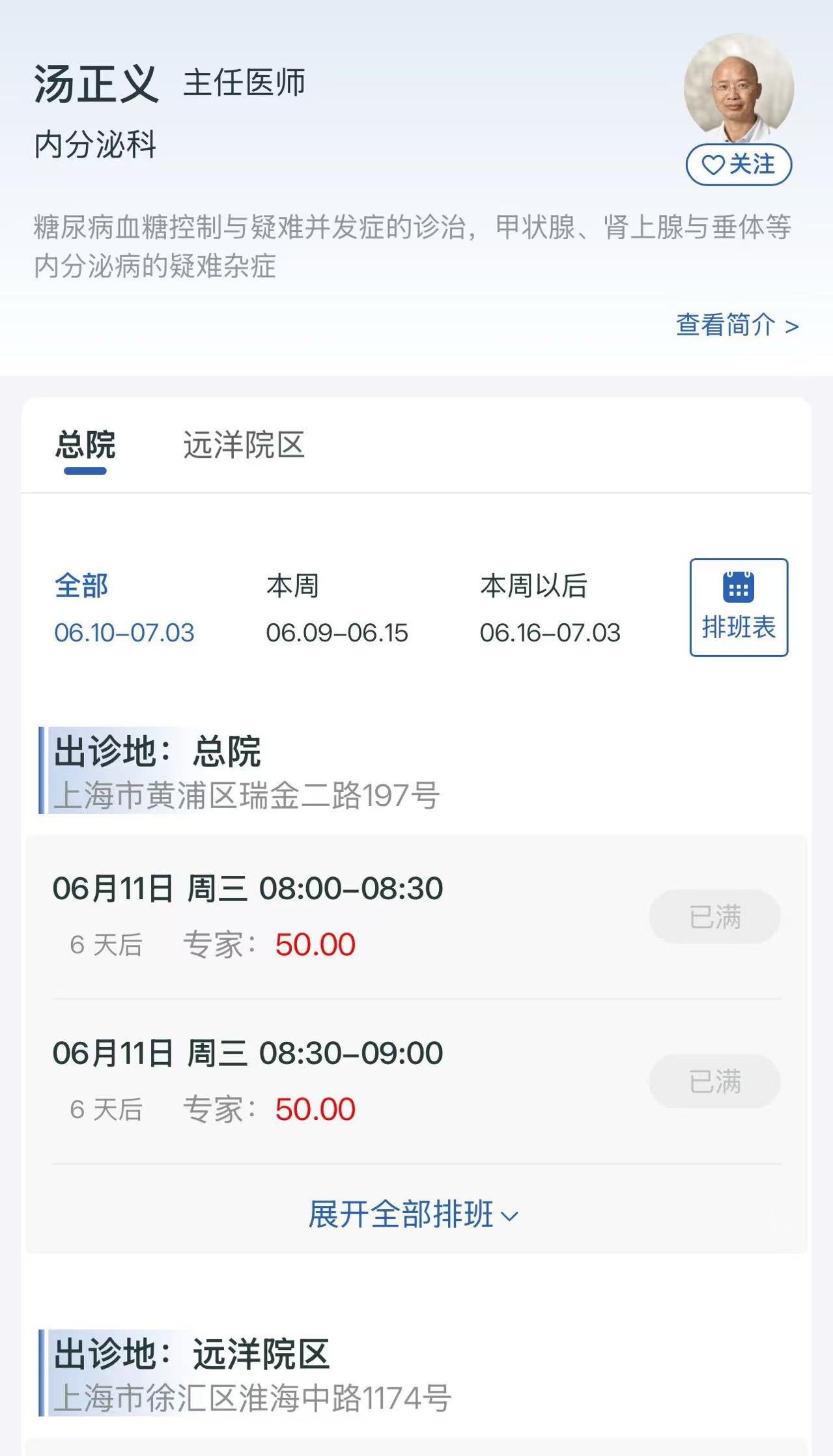This screenshot has height=1456, width=833.
Task: Filter schedule by 本周 06.09–06.15
Action: pyautogui.click(x=337, y=608)
